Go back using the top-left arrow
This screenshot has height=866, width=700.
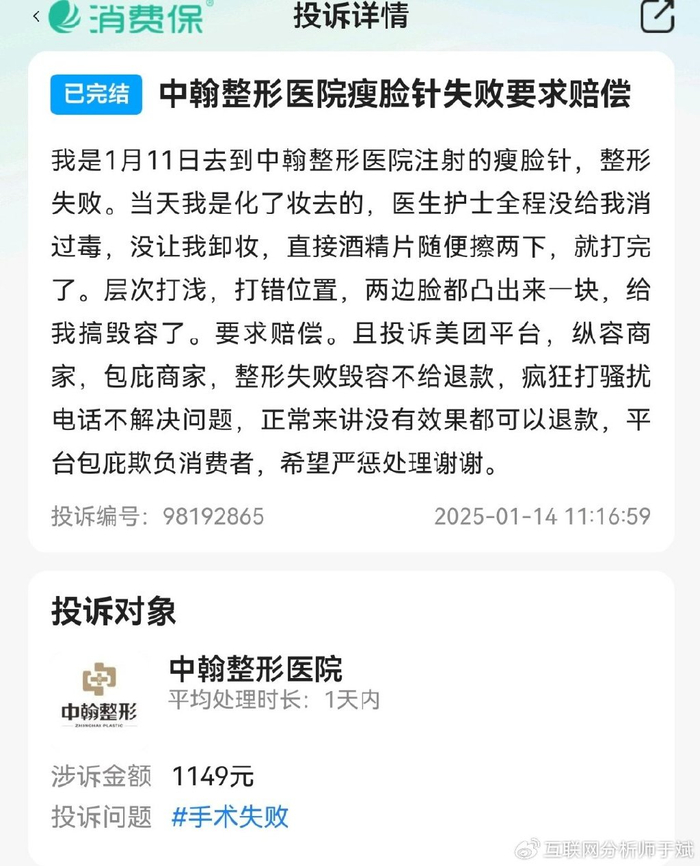(x=36, y=17)
